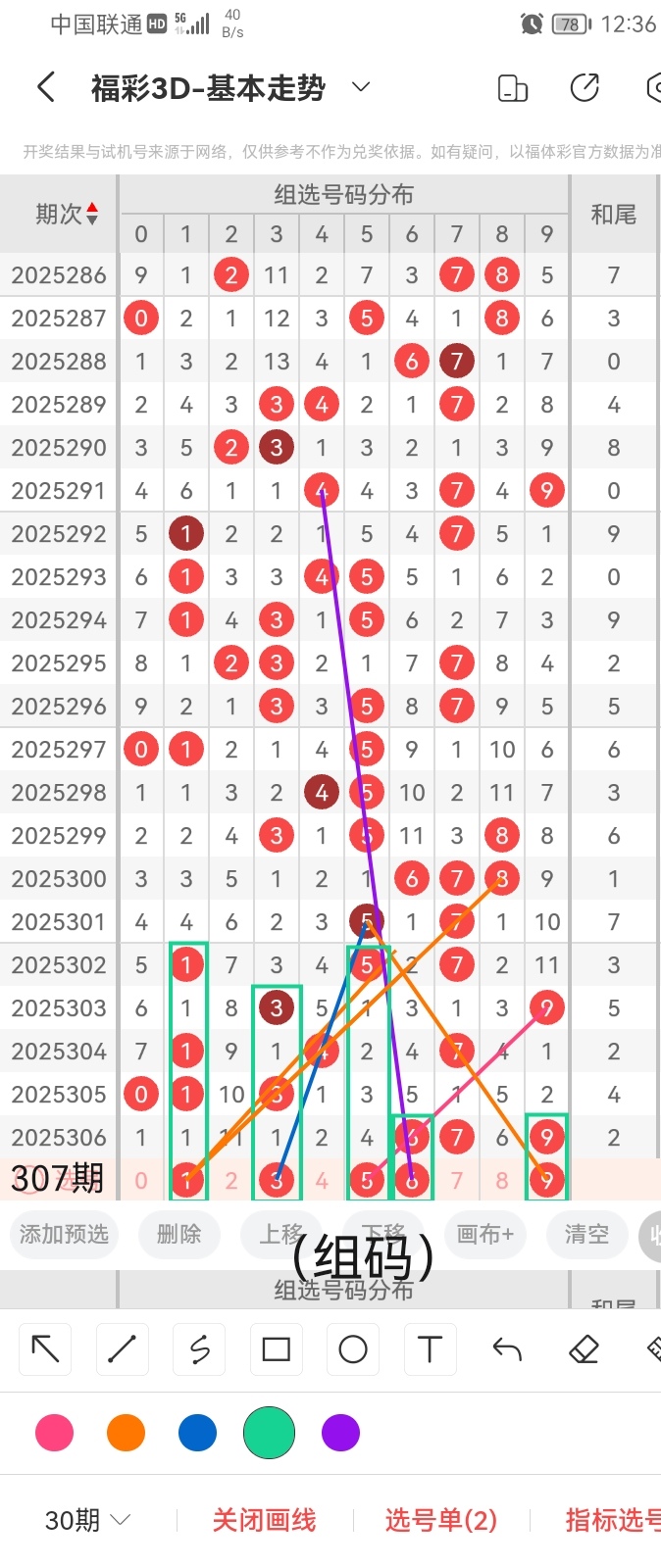Tap the 画布+ button
The image size is (661, 1568).
[484, 1234]
